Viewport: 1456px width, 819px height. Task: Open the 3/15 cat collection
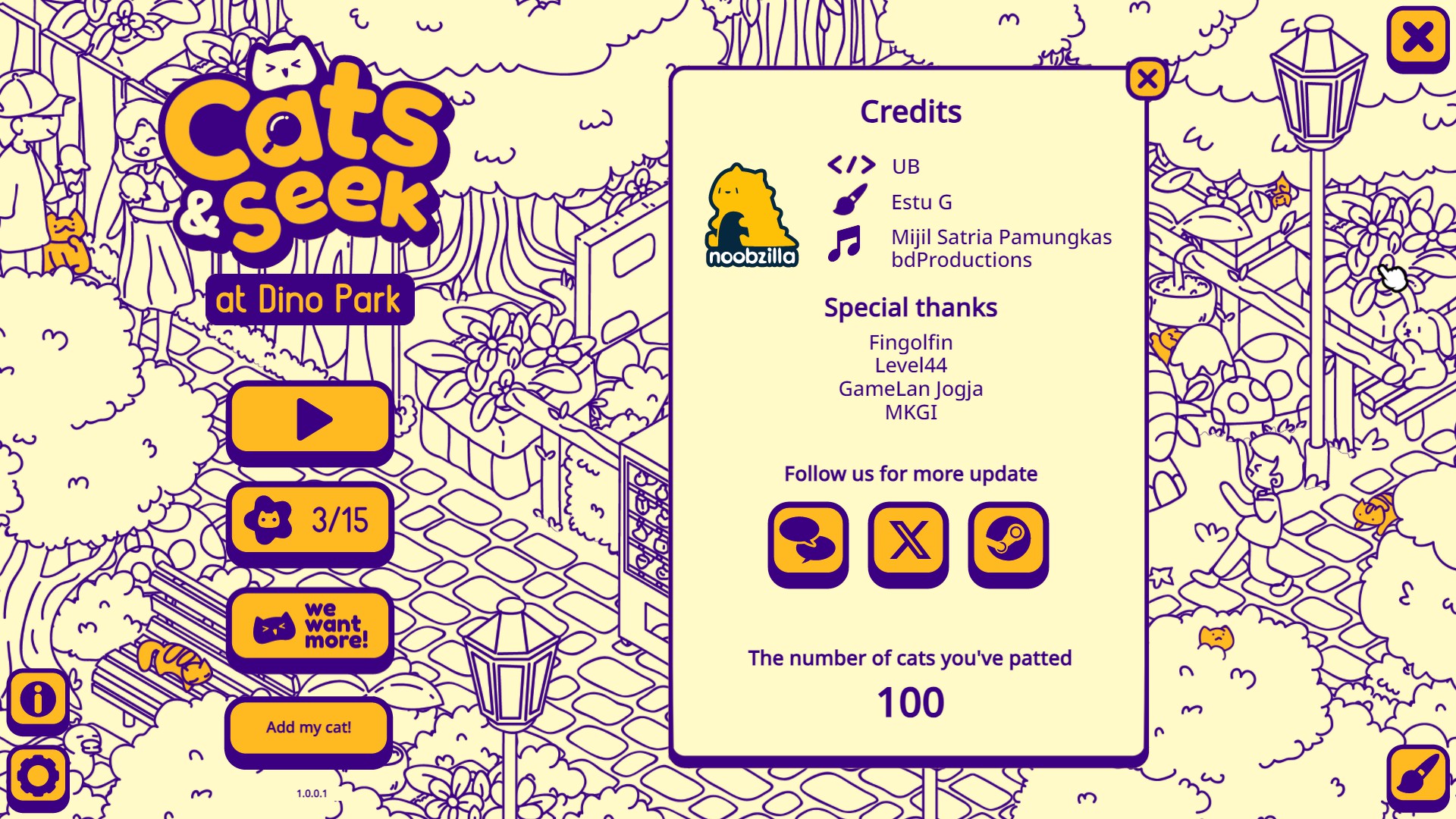pyautogui.click(x=310, y=520)
